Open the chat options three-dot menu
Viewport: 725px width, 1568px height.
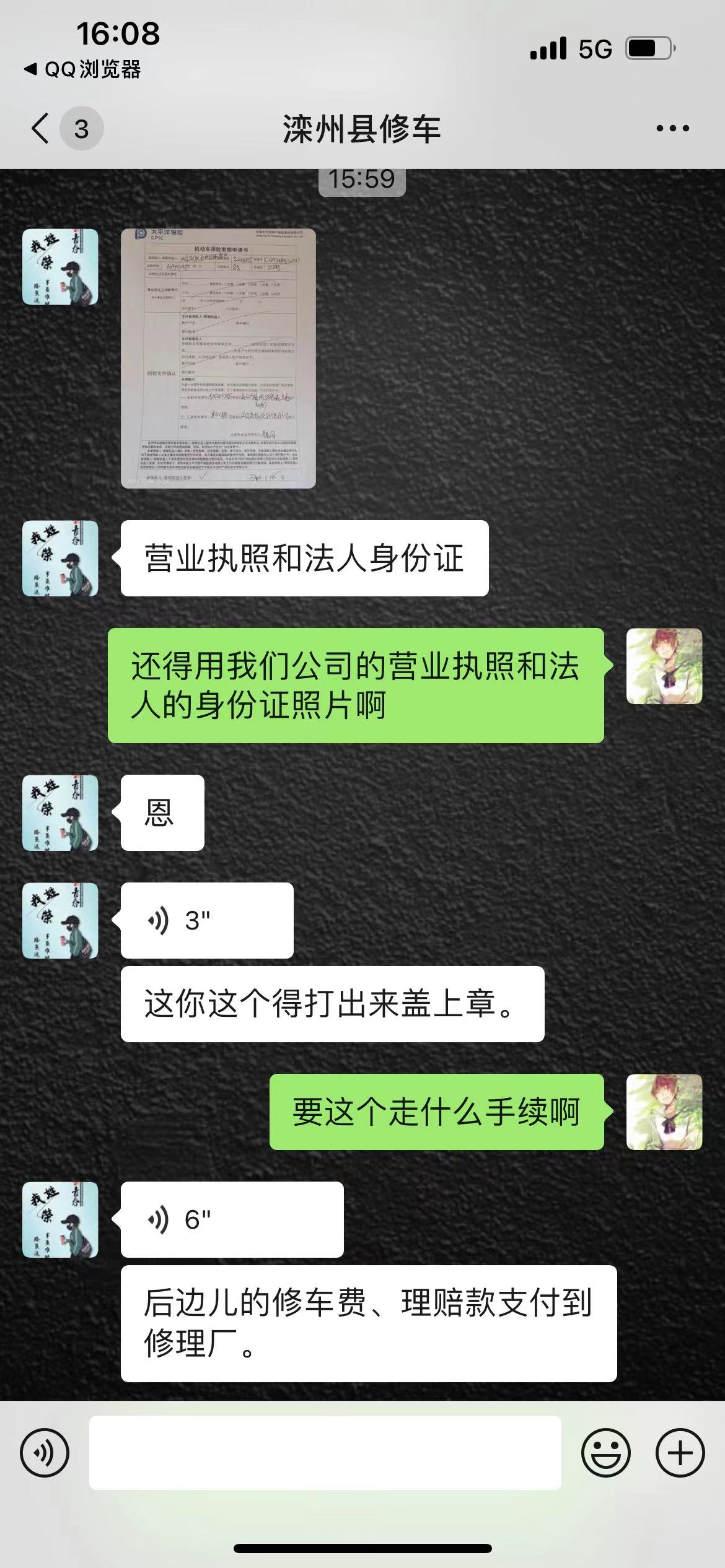tap(673, 129)
